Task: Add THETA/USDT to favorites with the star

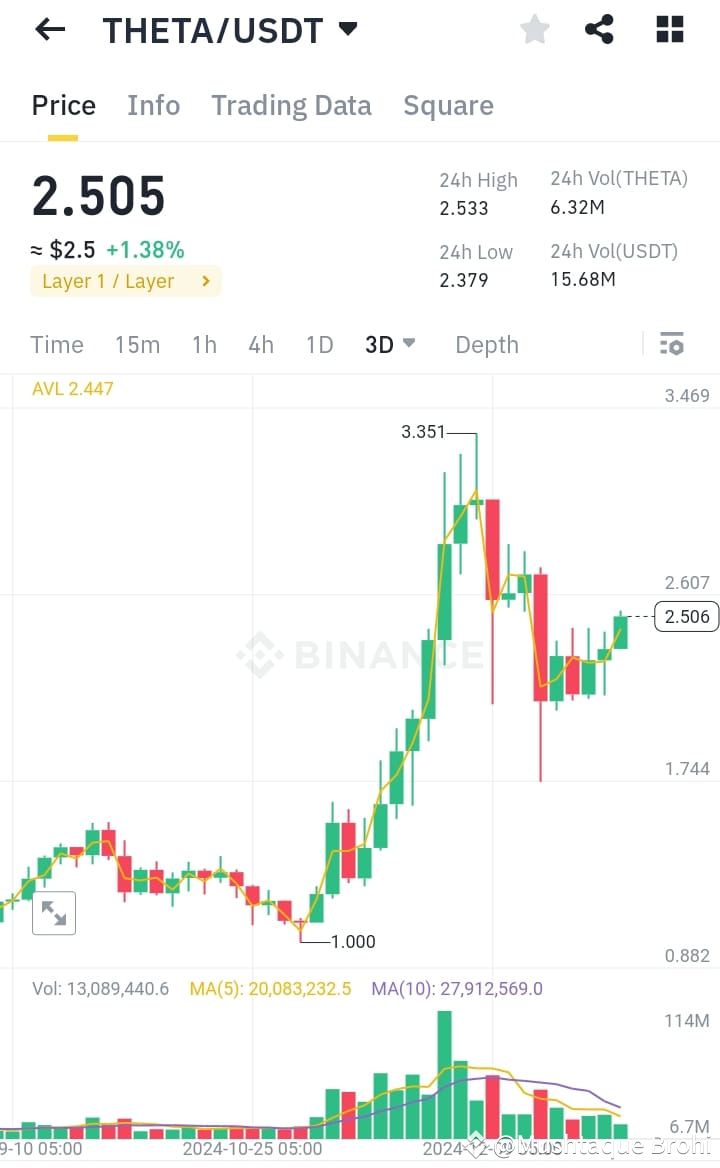Action: [x=534, y=29]
